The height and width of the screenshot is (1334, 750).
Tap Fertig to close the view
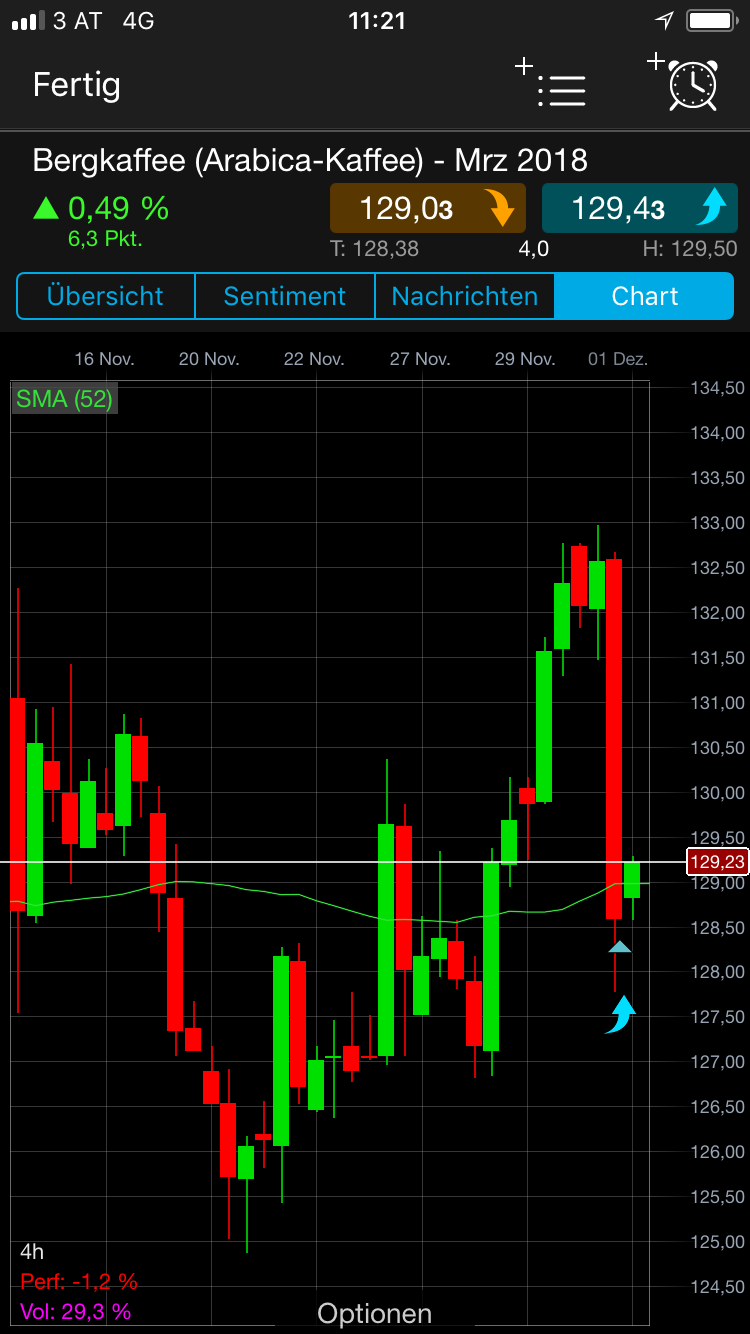pyautogui.click(x=76, y=86)
